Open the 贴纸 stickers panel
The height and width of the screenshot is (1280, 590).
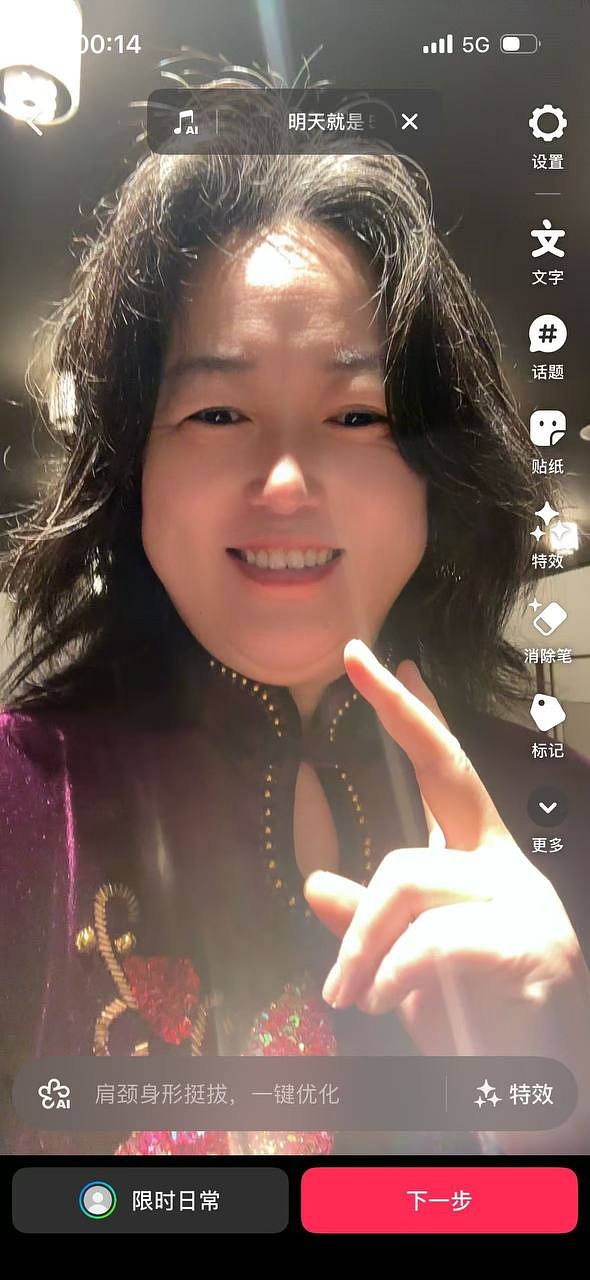point(547,442)
